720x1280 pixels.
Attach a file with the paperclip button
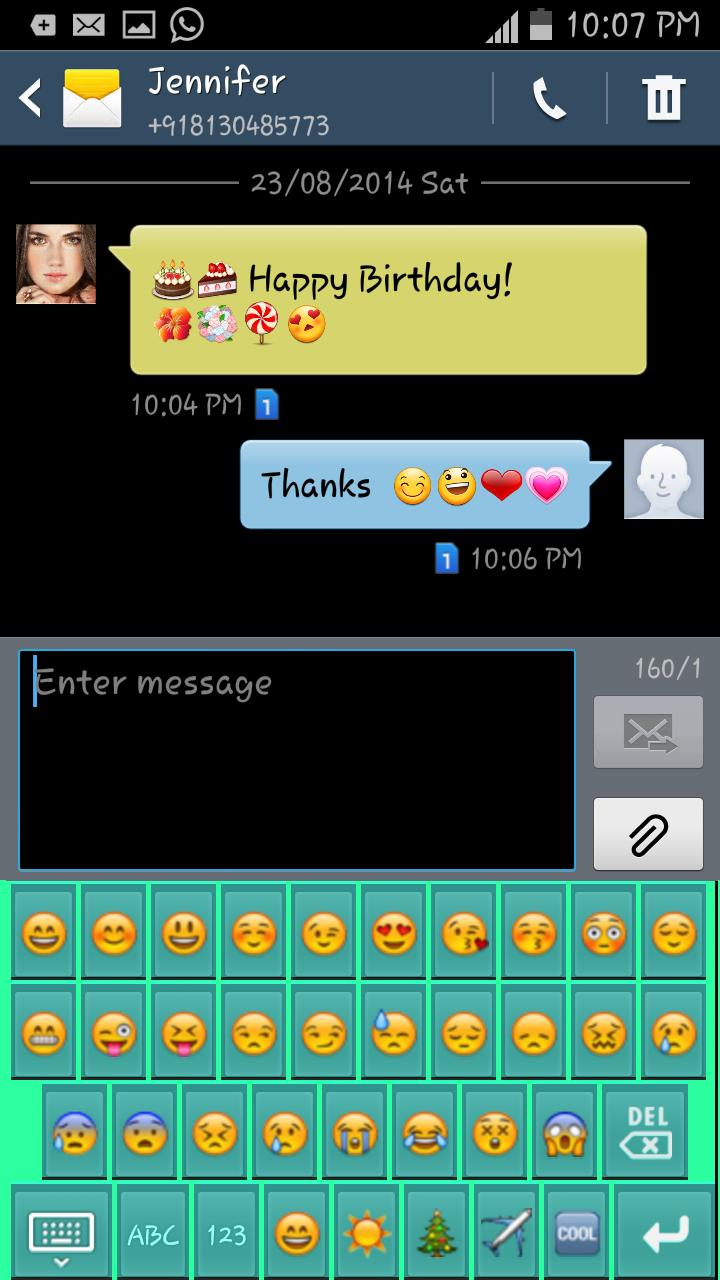click(647, 833)
